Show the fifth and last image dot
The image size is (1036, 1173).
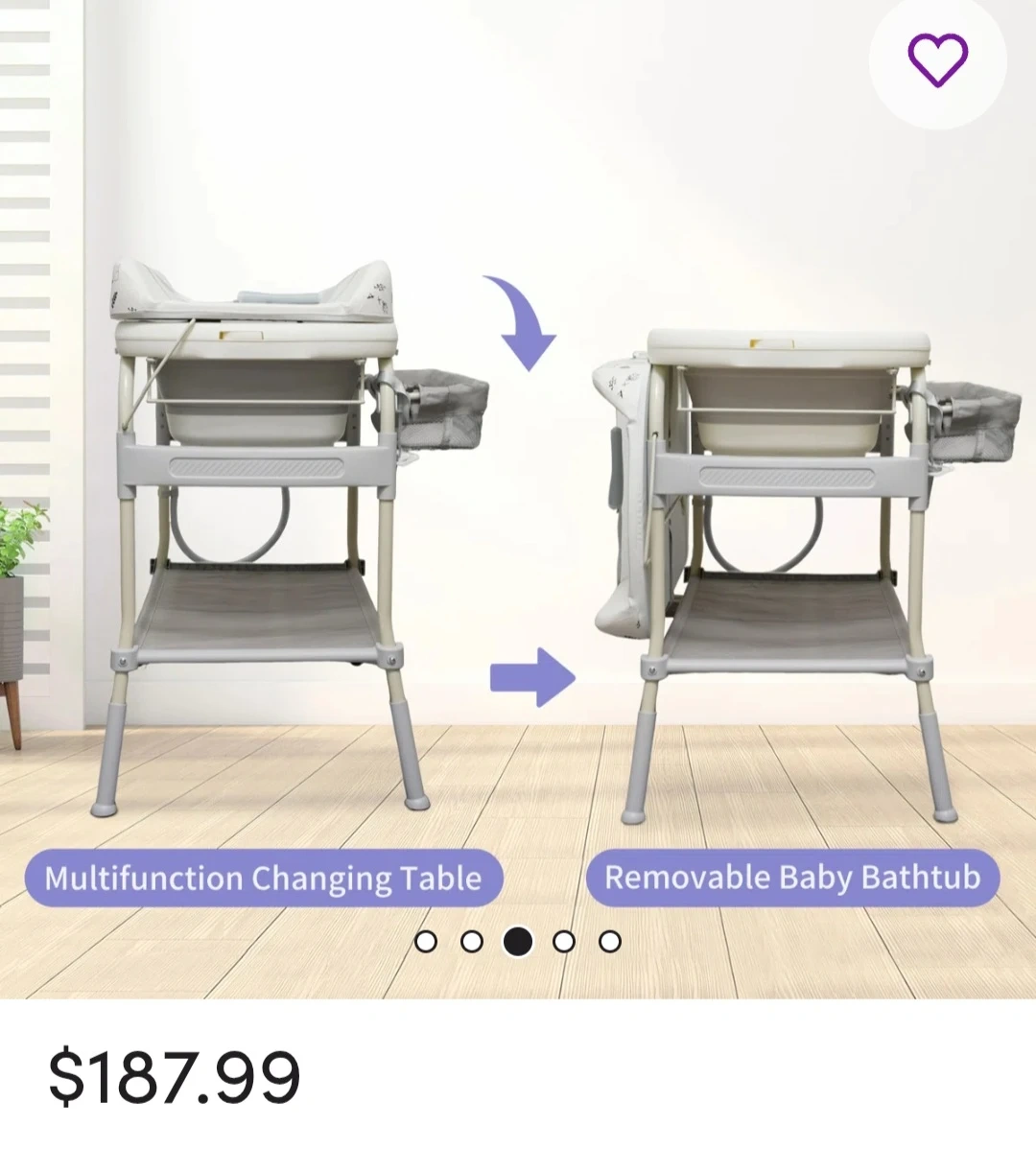point(610,942)
